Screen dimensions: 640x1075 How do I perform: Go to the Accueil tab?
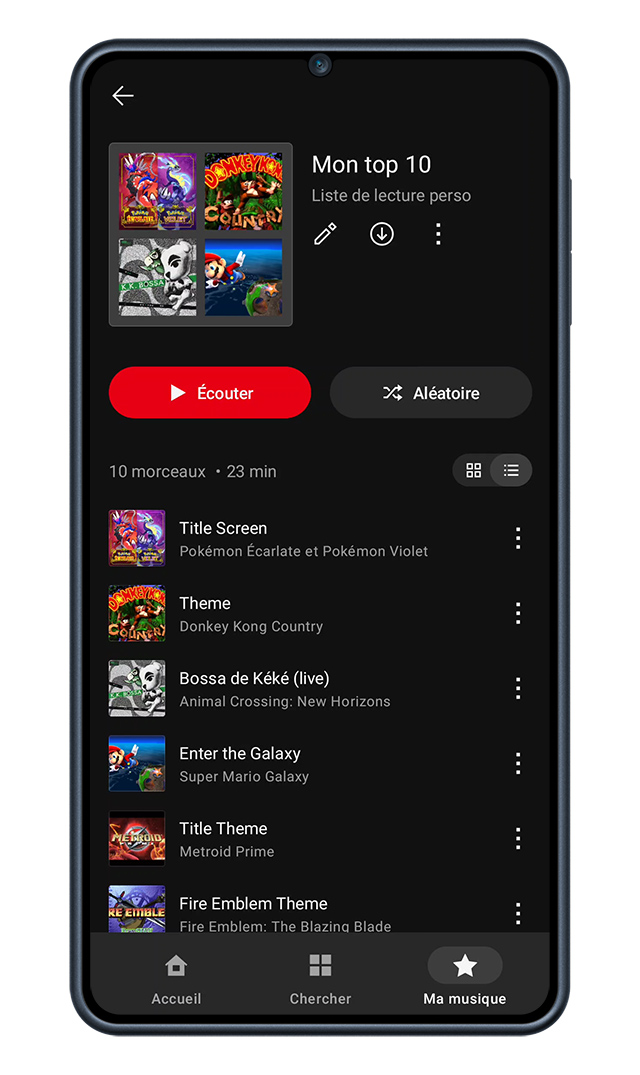(176, 978)
